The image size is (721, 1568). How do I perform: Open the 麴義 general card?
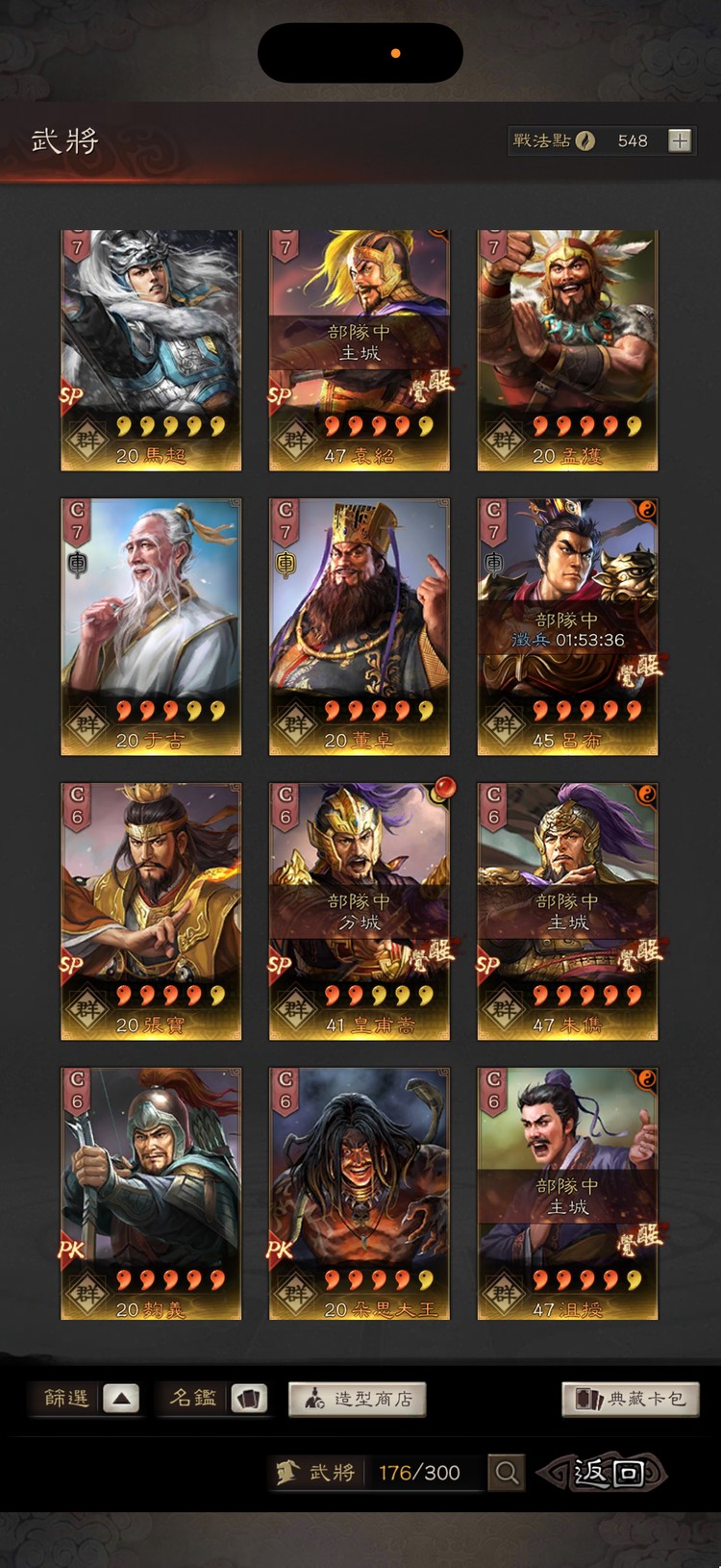[x=151, y=1193]
